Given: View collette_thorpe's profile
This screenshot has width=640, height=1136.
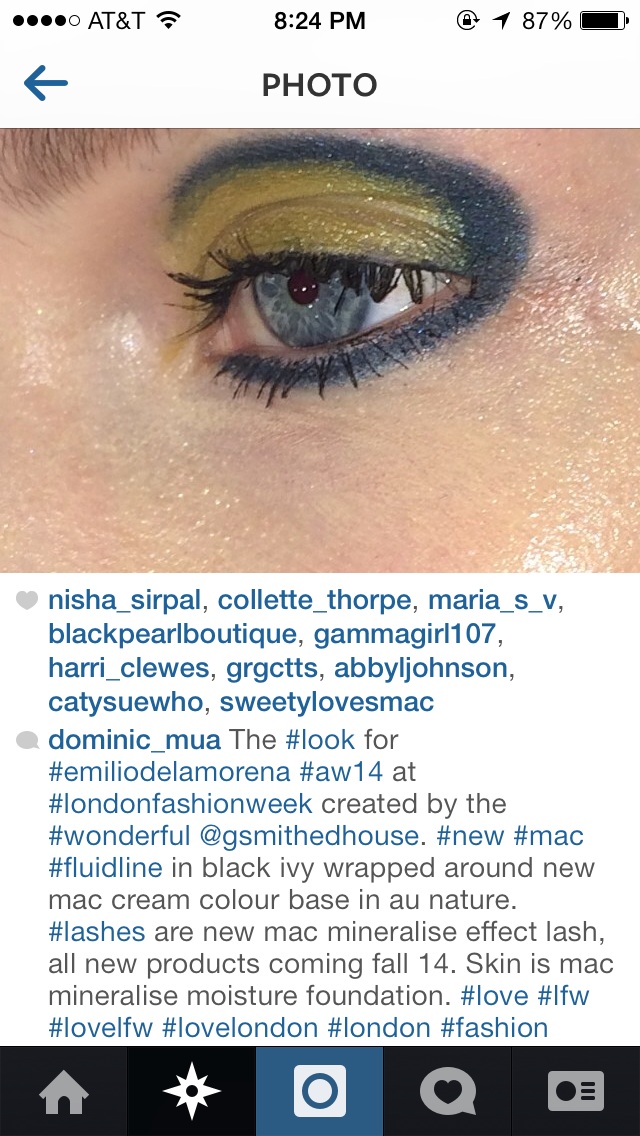Looking at the screenshot, I should point(314,600).
